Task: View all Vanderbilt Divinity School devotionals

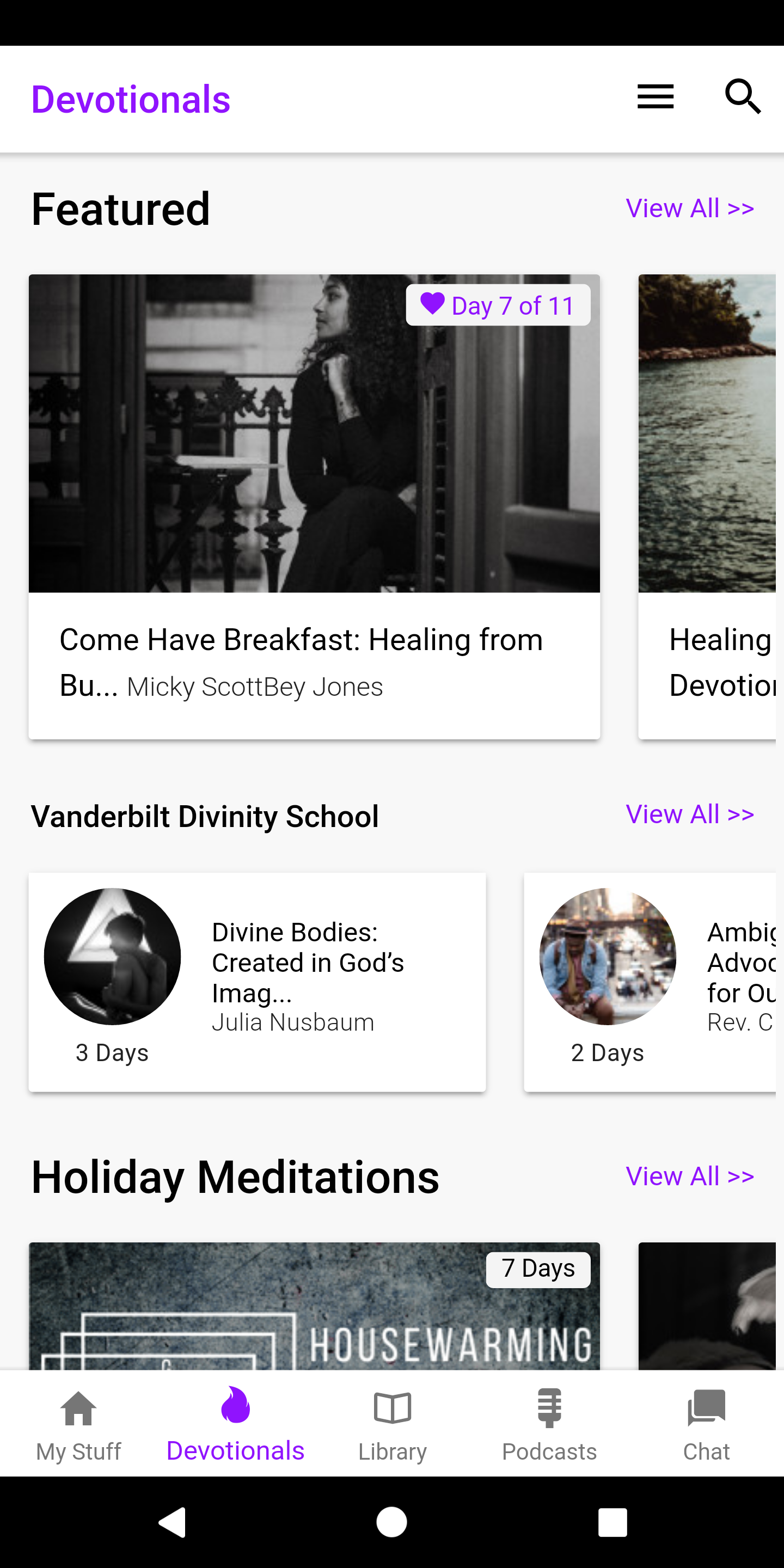Action: (689, 814)
